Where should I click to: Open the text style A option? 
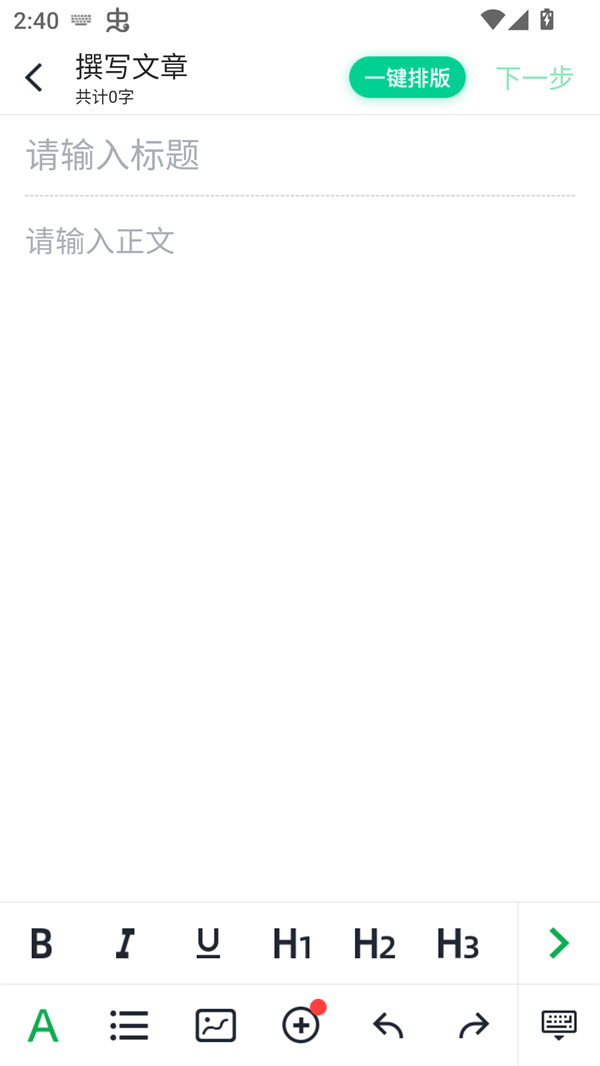coord(43,1025)
